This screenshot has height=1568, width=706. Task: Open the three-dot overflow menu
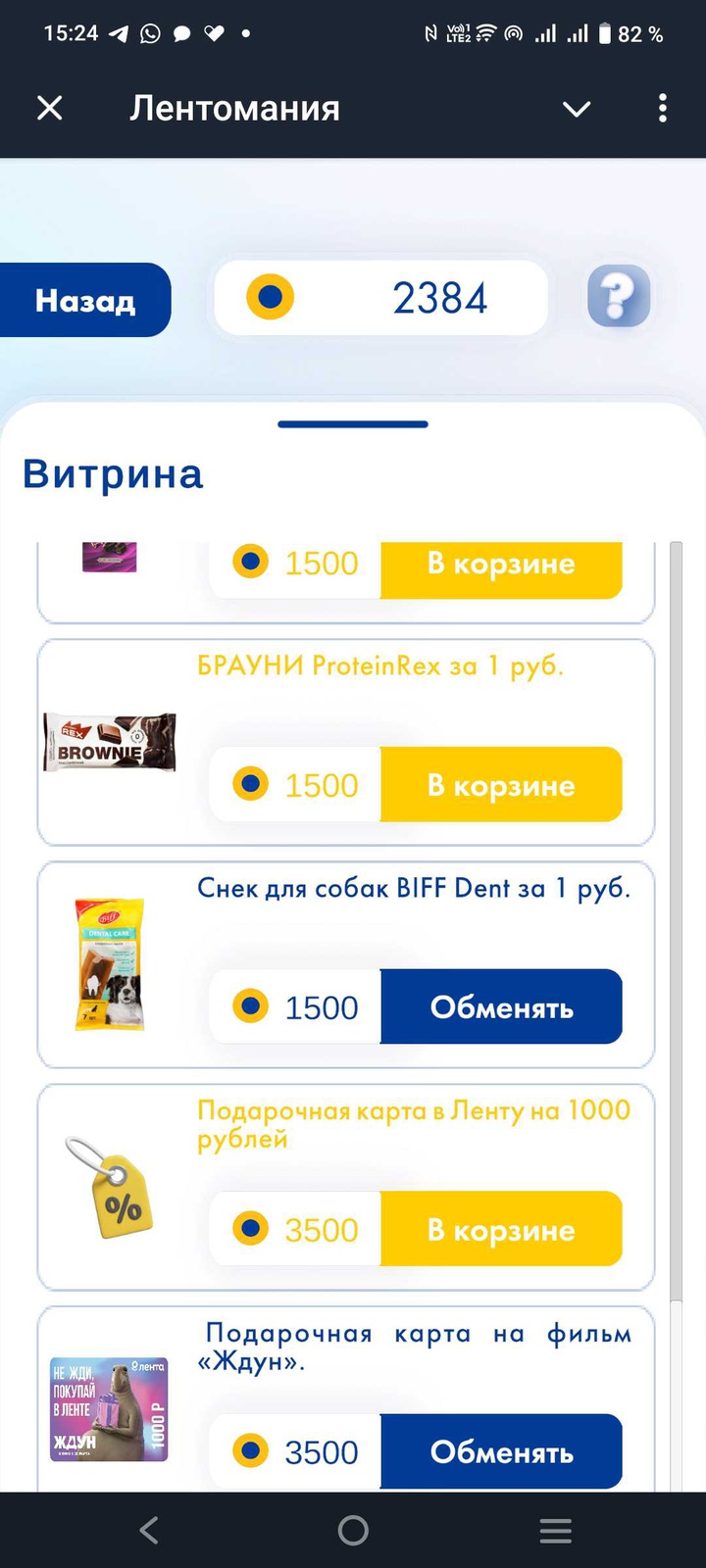(x=663, y=108)
